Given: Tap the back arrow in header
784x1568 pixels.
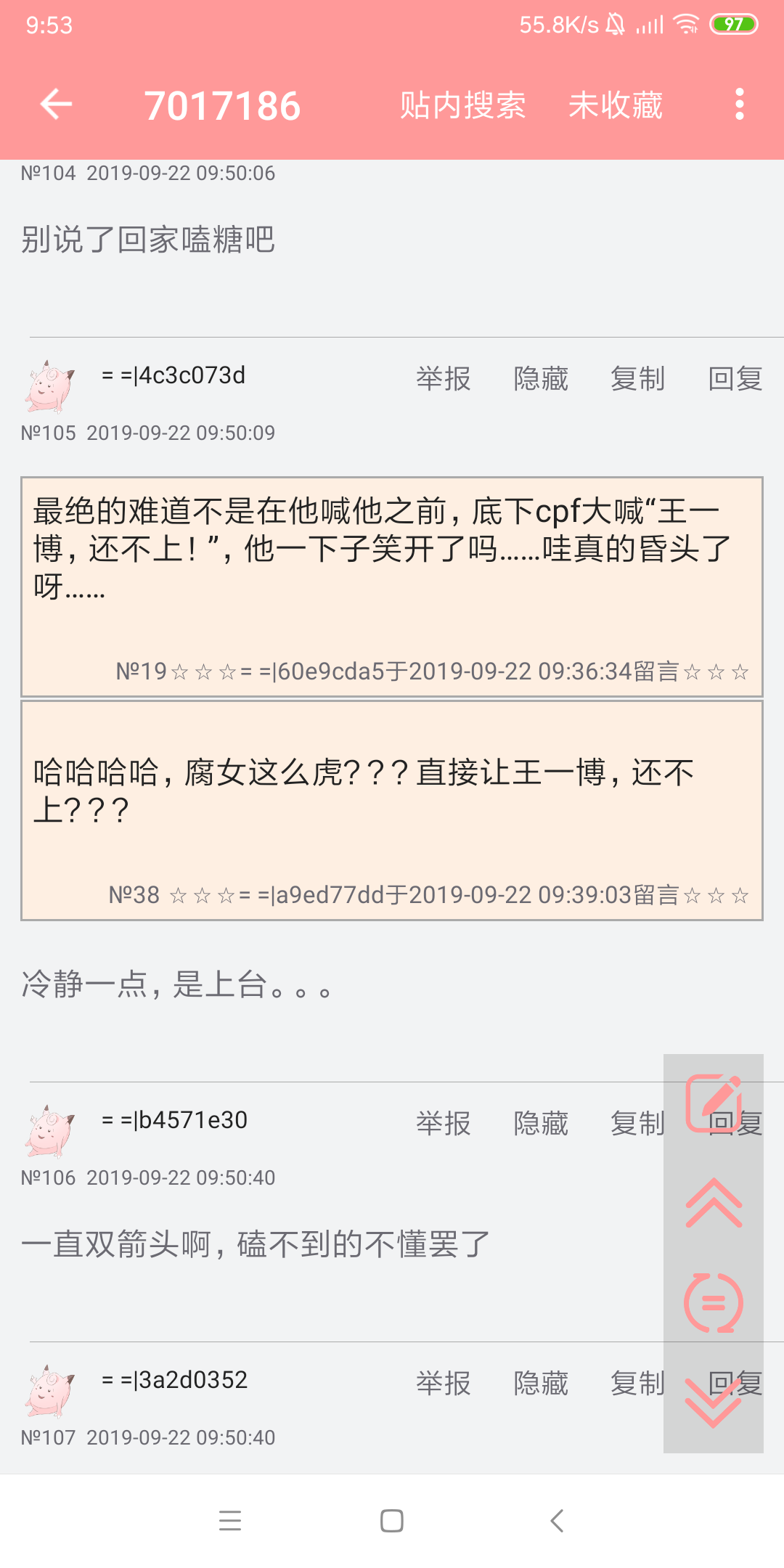Looking at the screenshot, I should point(56,105).
